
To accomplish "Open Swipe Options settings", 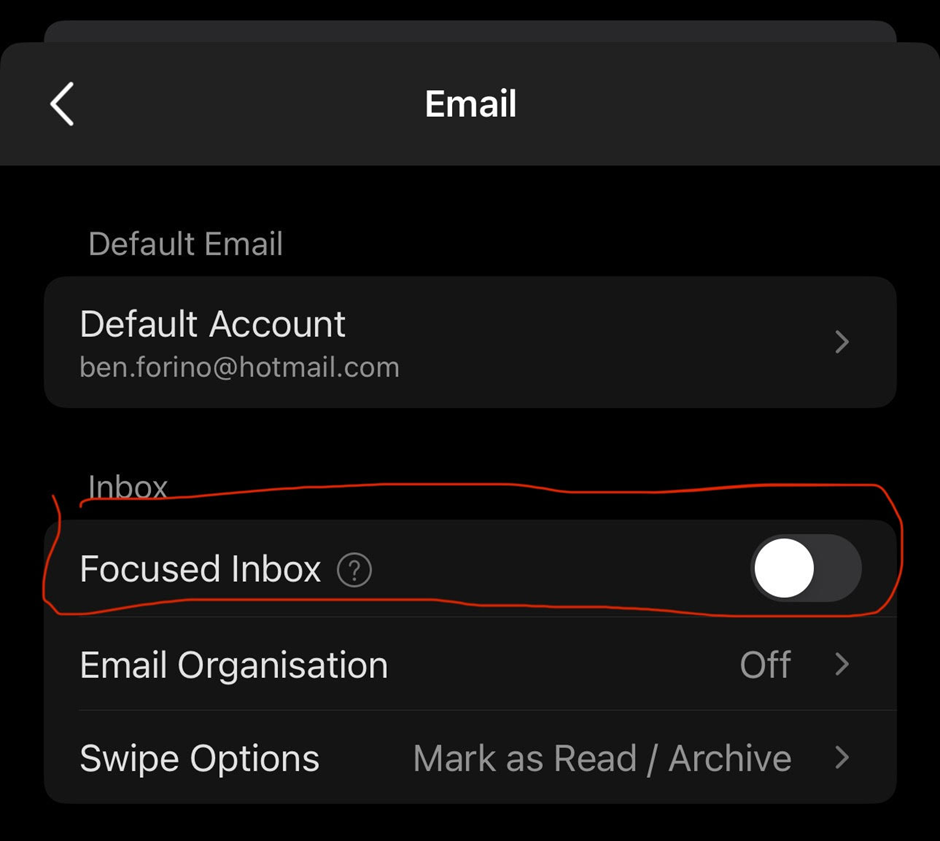I will coord(470,758).
